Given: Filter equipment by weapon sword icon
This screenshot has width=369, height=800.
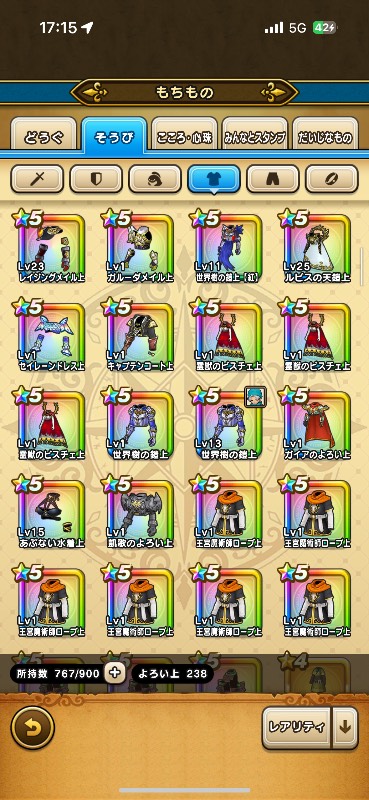Looking at the screenshot, I should click(37, 179).
